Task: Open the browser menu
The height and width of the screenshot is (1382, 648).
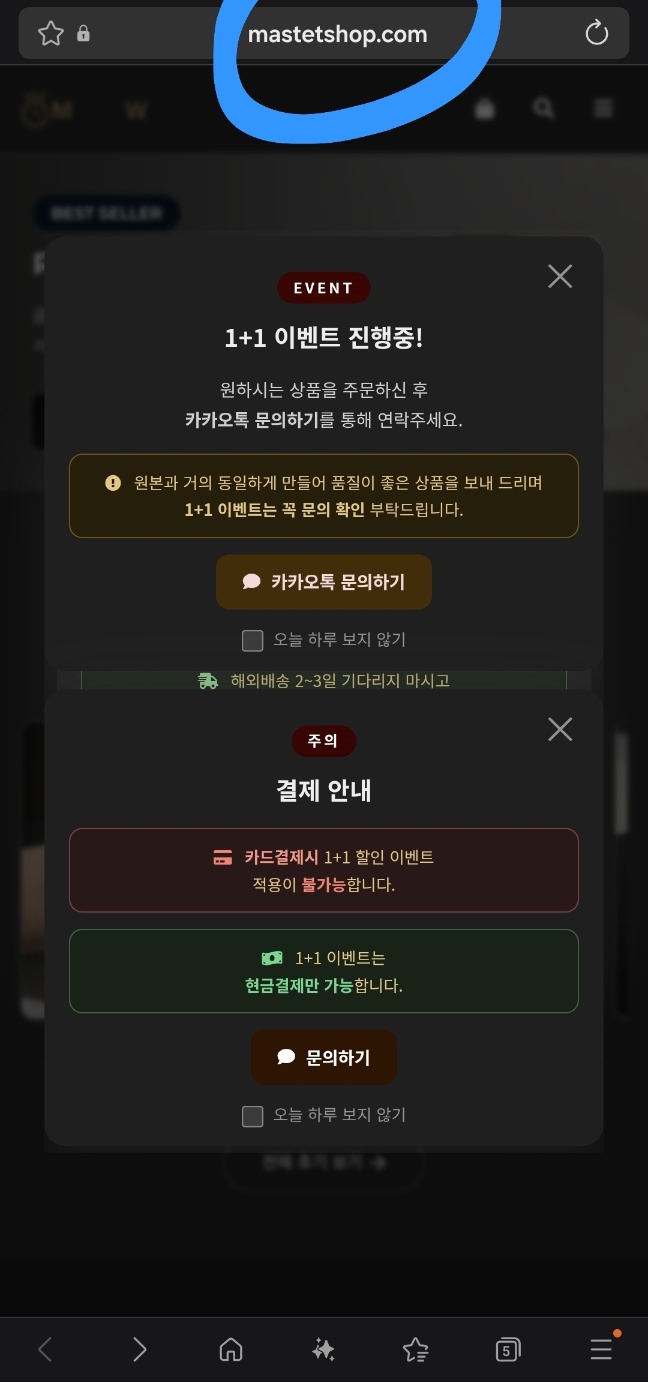Action: pos(601,1350)
